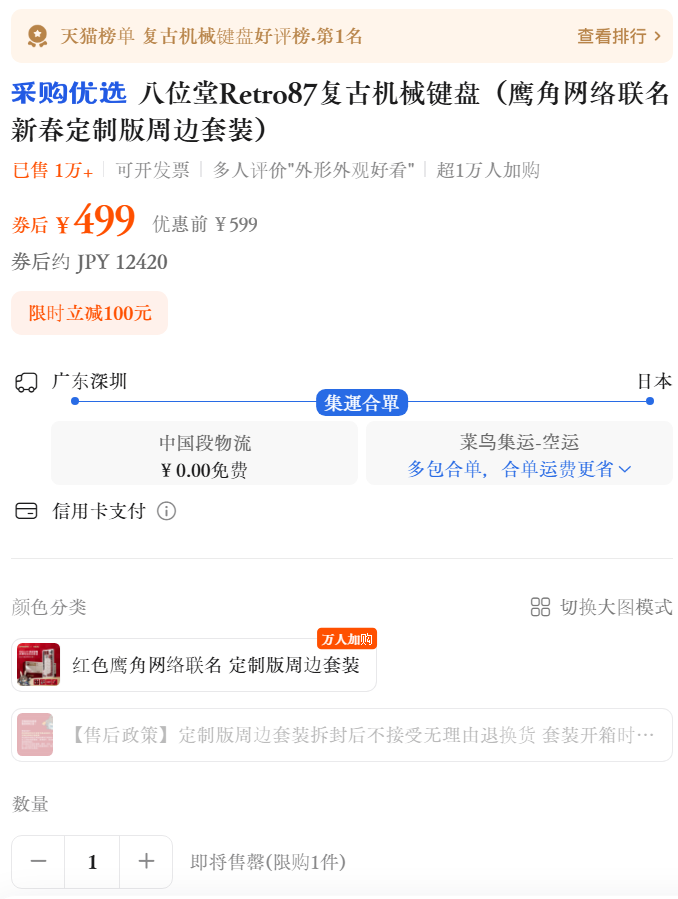Open the 查看排行 ranking link
Image resolution: width=678 pixels, height=899 pixels.
[x=618, y=36]
